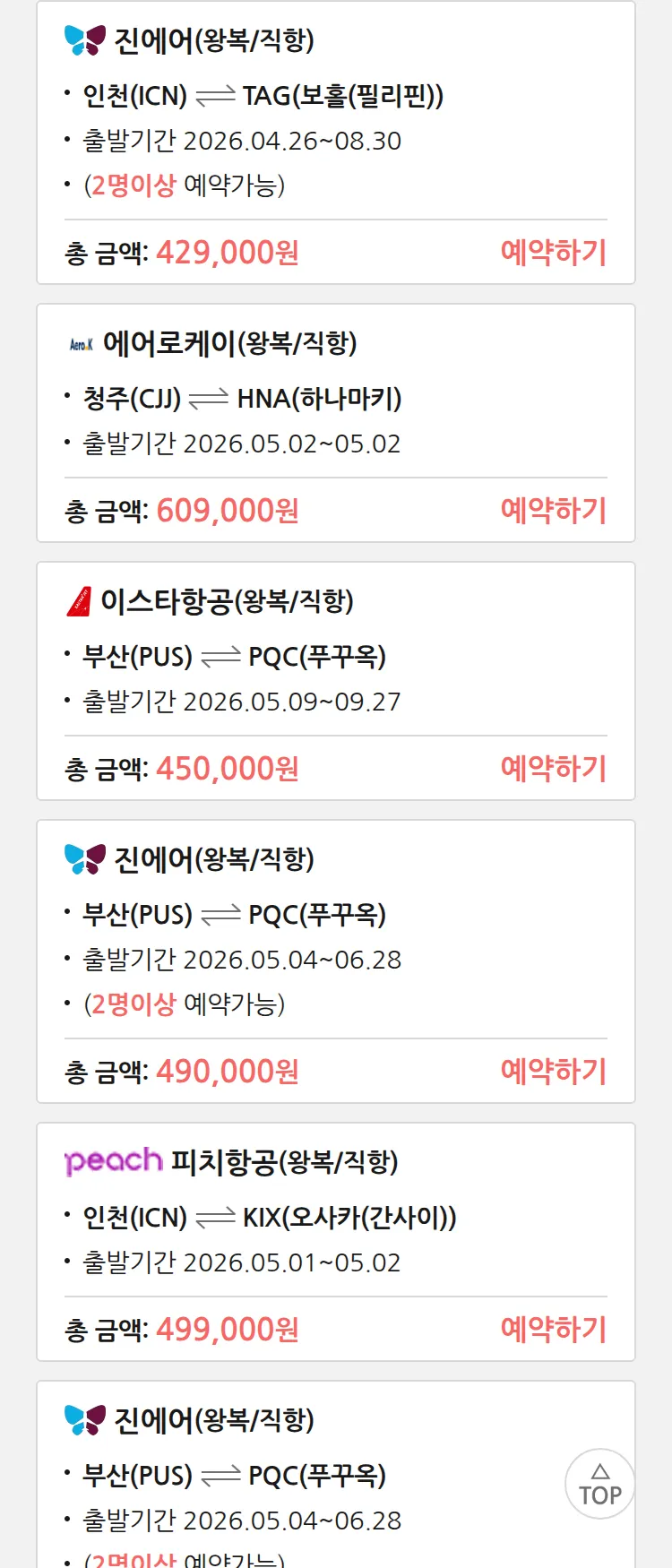Select 예약하기 on the 이스타항공 450,000원 deal
Viewport: 672px width, 1568px height.
point(553,769)
